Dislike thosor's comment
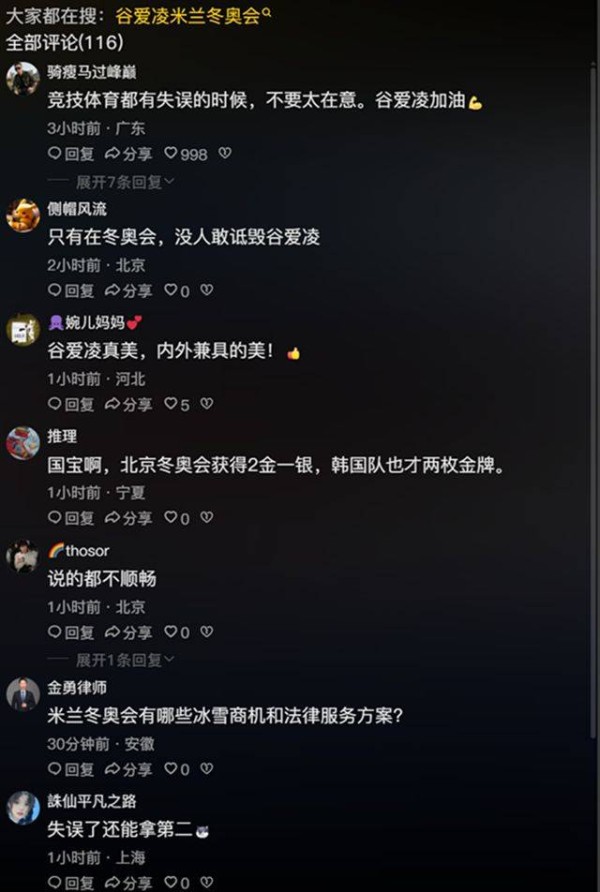 [x=206, y=632]
